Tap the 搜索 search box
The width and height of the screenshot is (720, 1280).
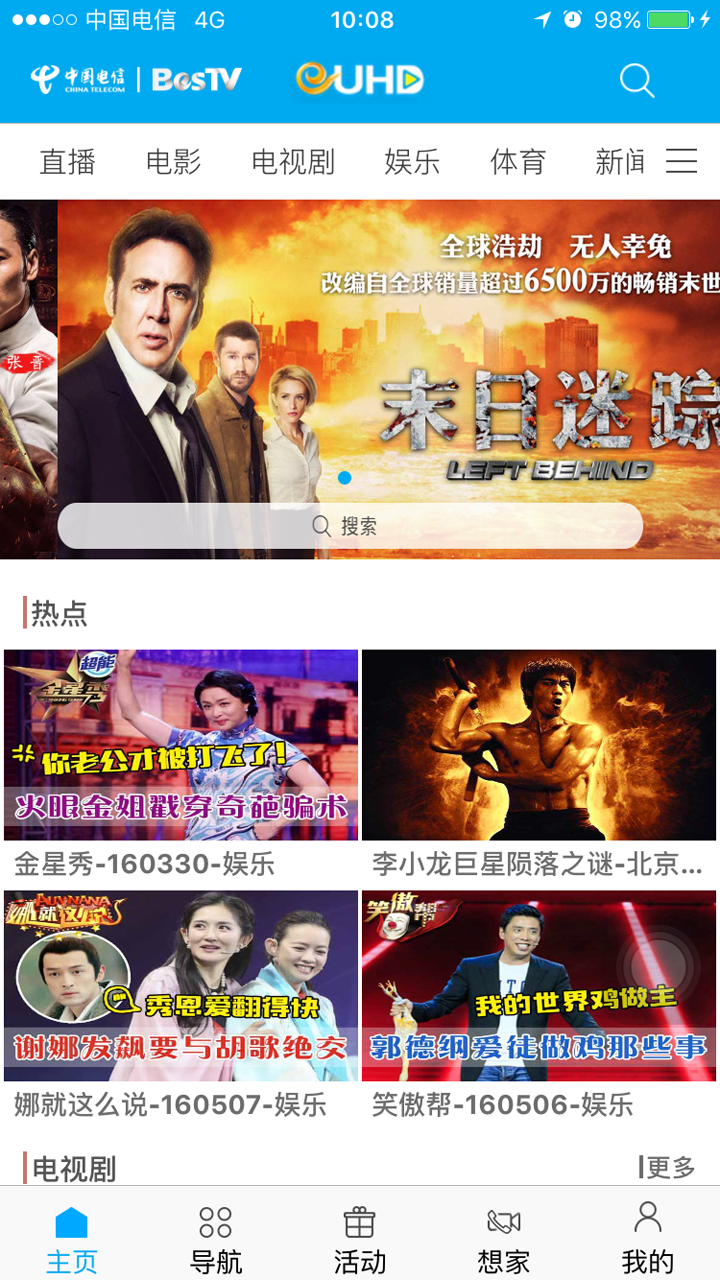(x=350, y=526)
